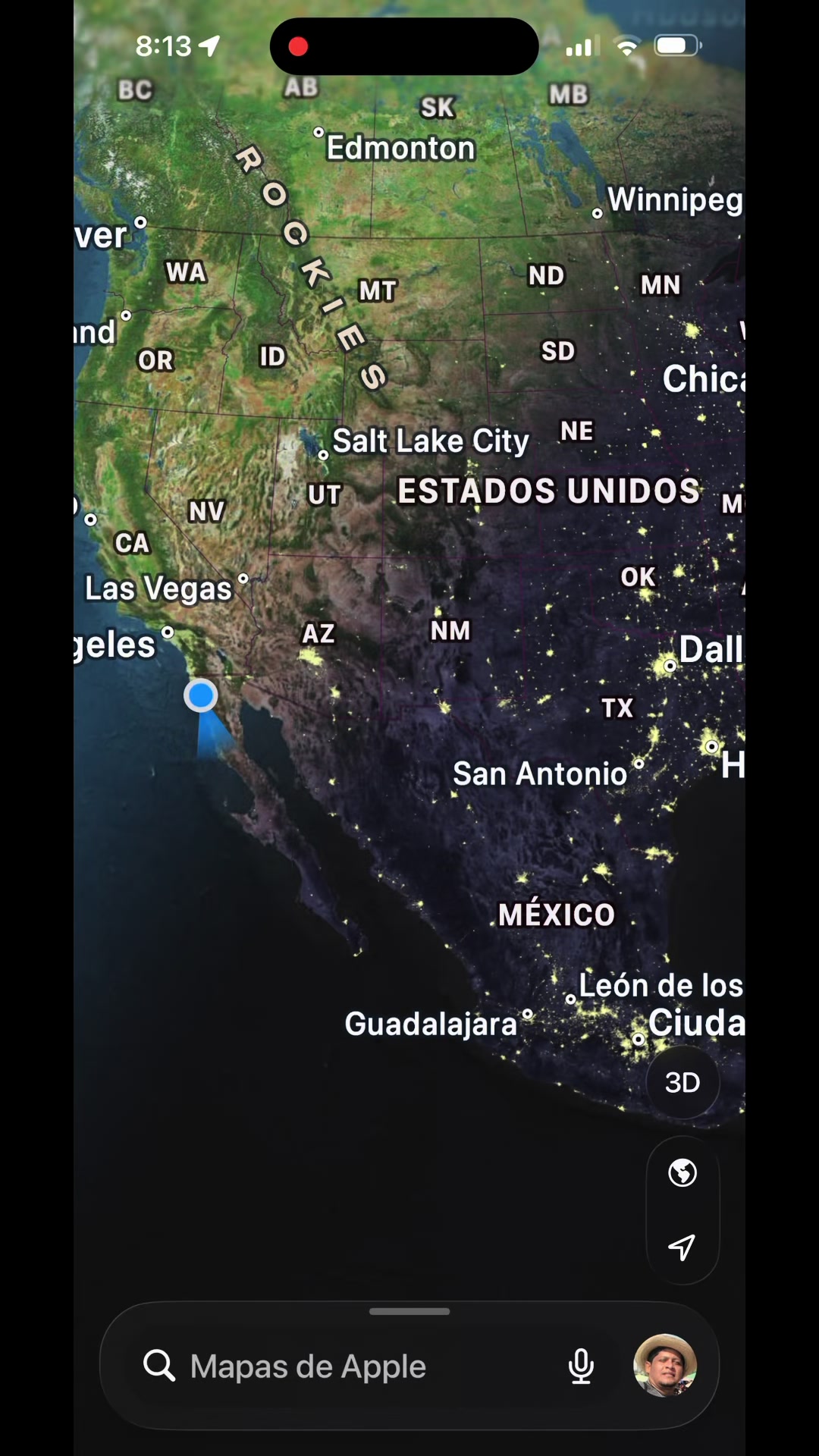Tap the blue current location dot
This screenshot has width=819, height=1456.
click(x=201, y=695)
